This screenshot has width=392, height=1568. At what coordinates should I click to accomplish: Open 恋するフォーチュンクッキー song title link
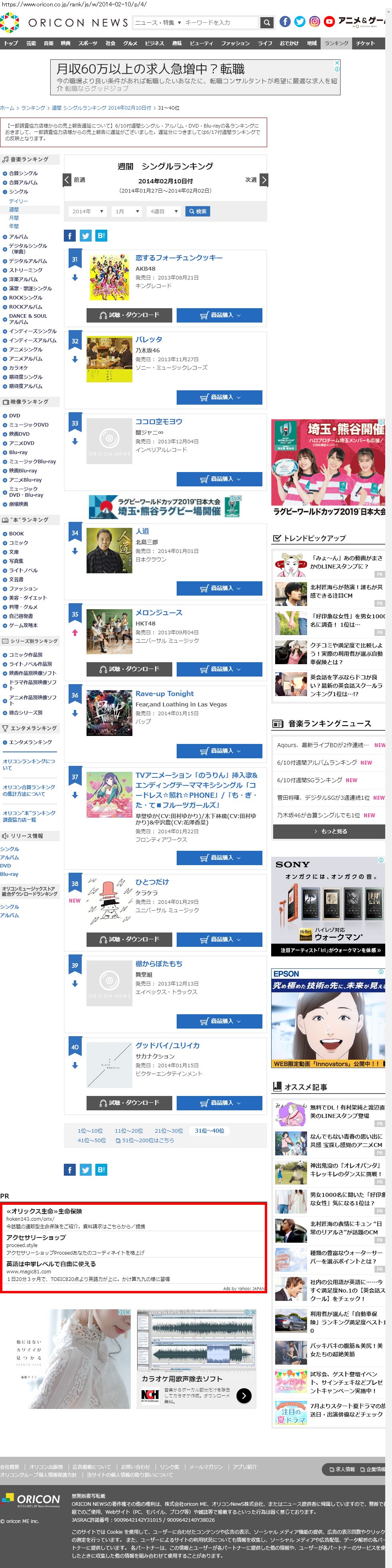(x=178, y=258)
